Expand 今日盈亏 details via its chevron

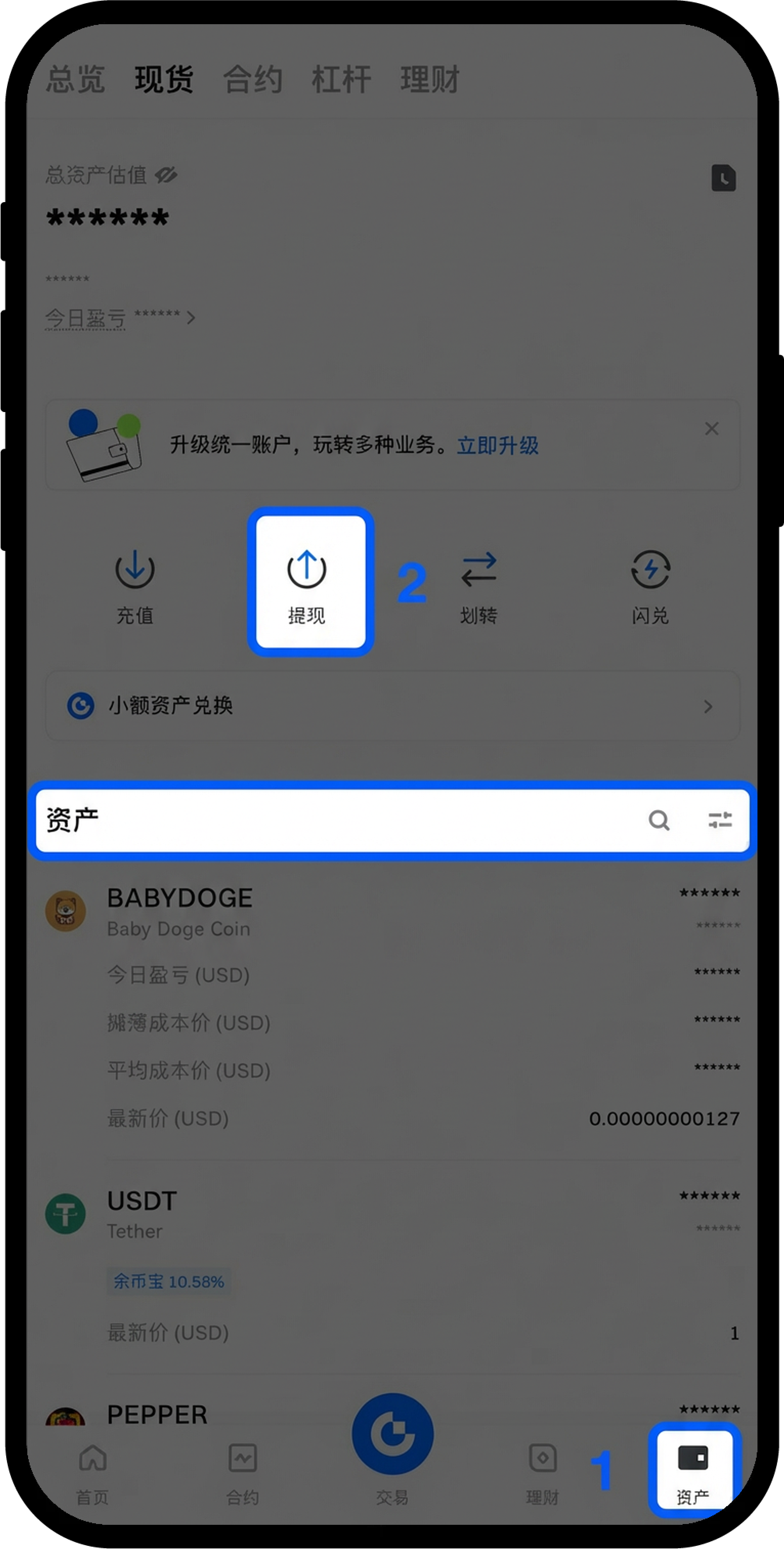pos(191,318)
